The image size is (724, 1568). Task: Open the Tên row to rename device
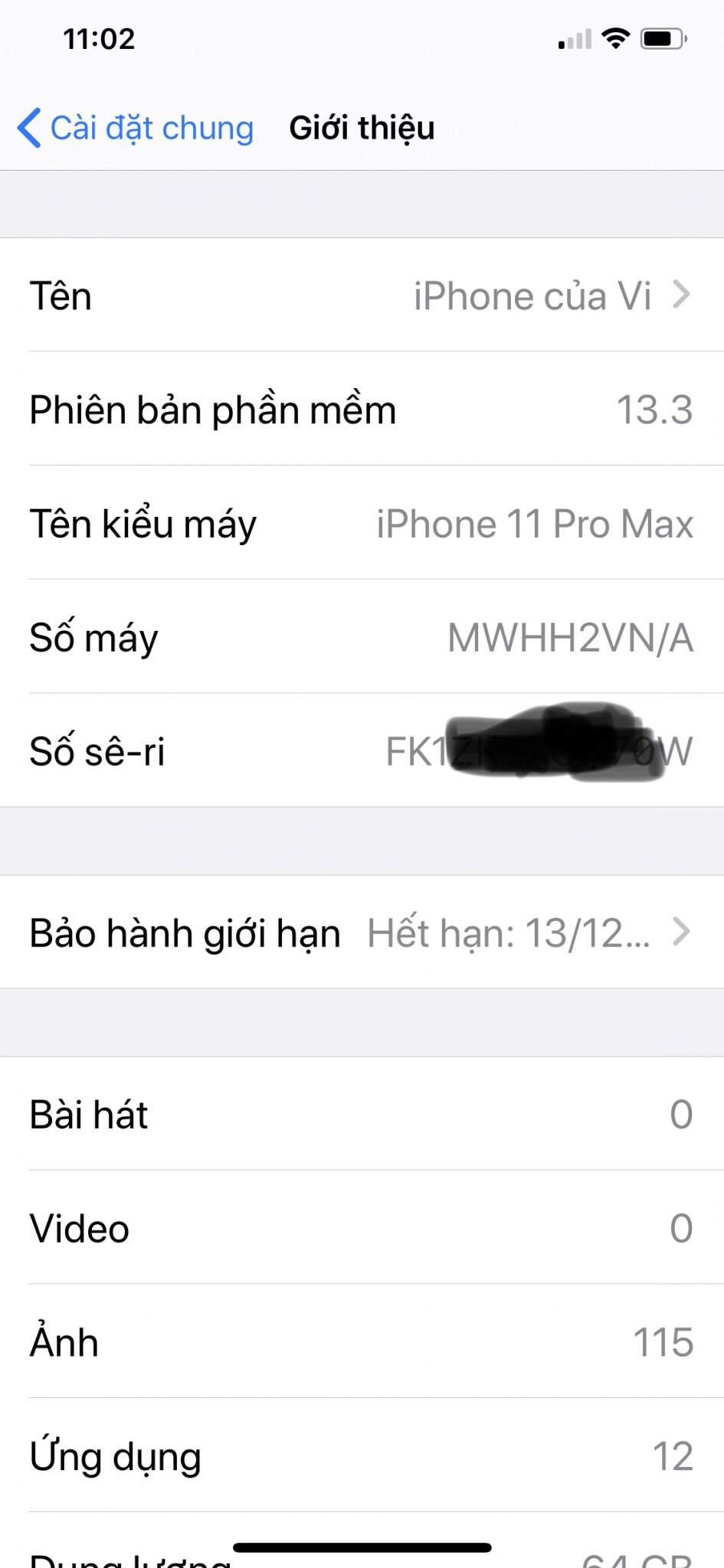point(362,296)
